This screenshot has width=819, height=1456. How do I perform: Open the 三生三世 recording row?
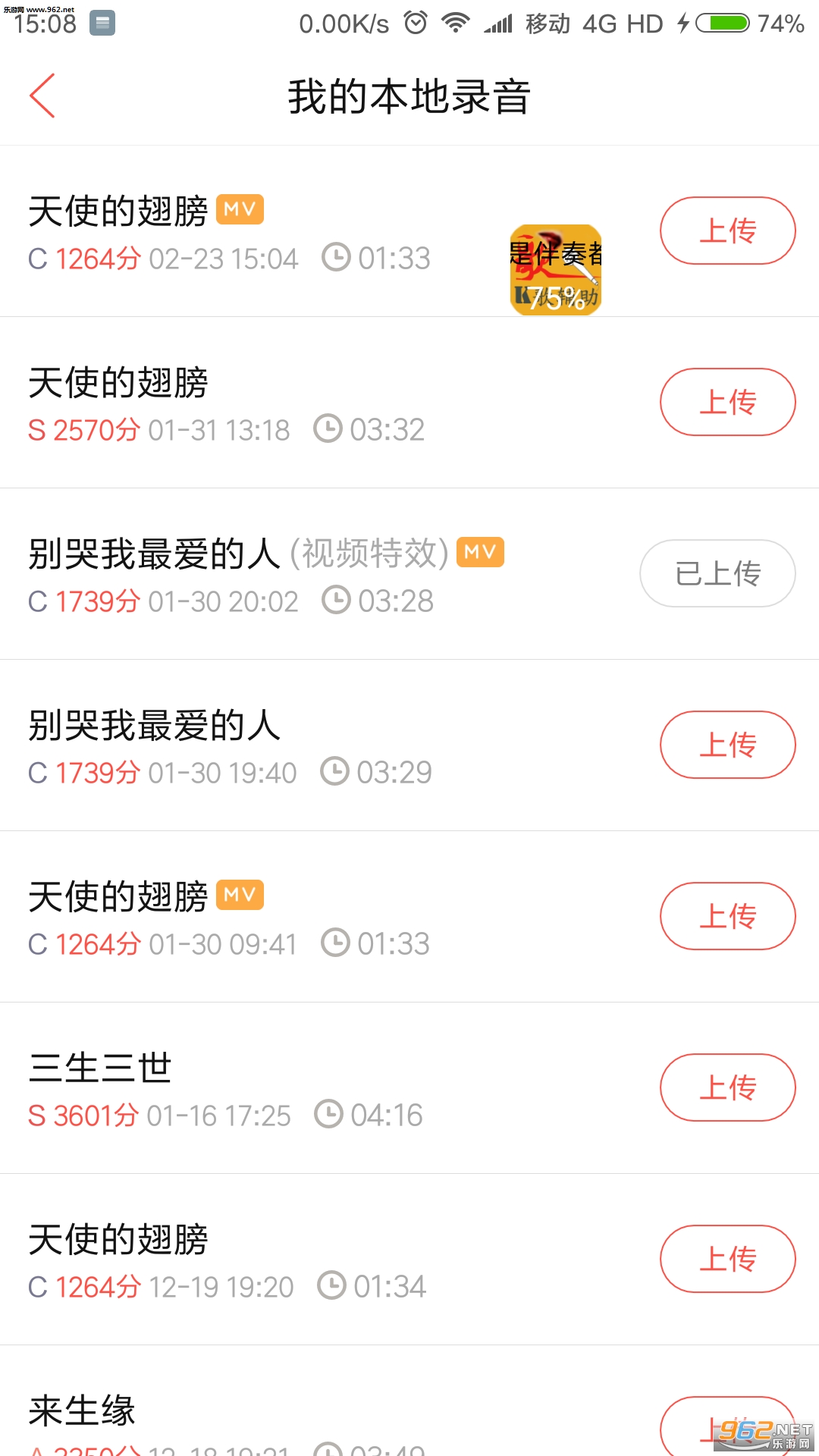(303, 1089)
